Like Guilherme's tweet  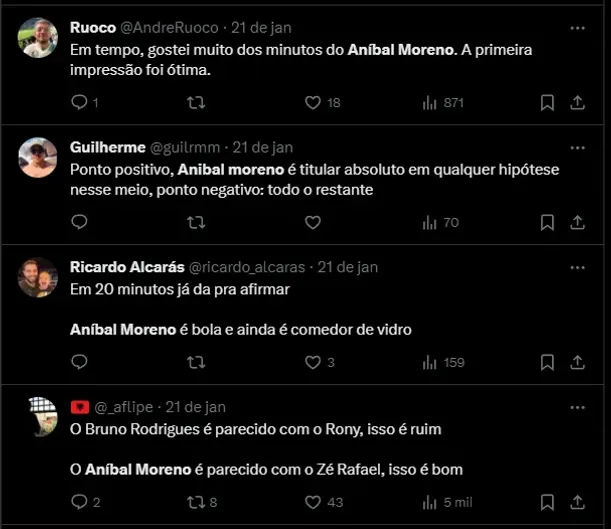pos(312,222)
